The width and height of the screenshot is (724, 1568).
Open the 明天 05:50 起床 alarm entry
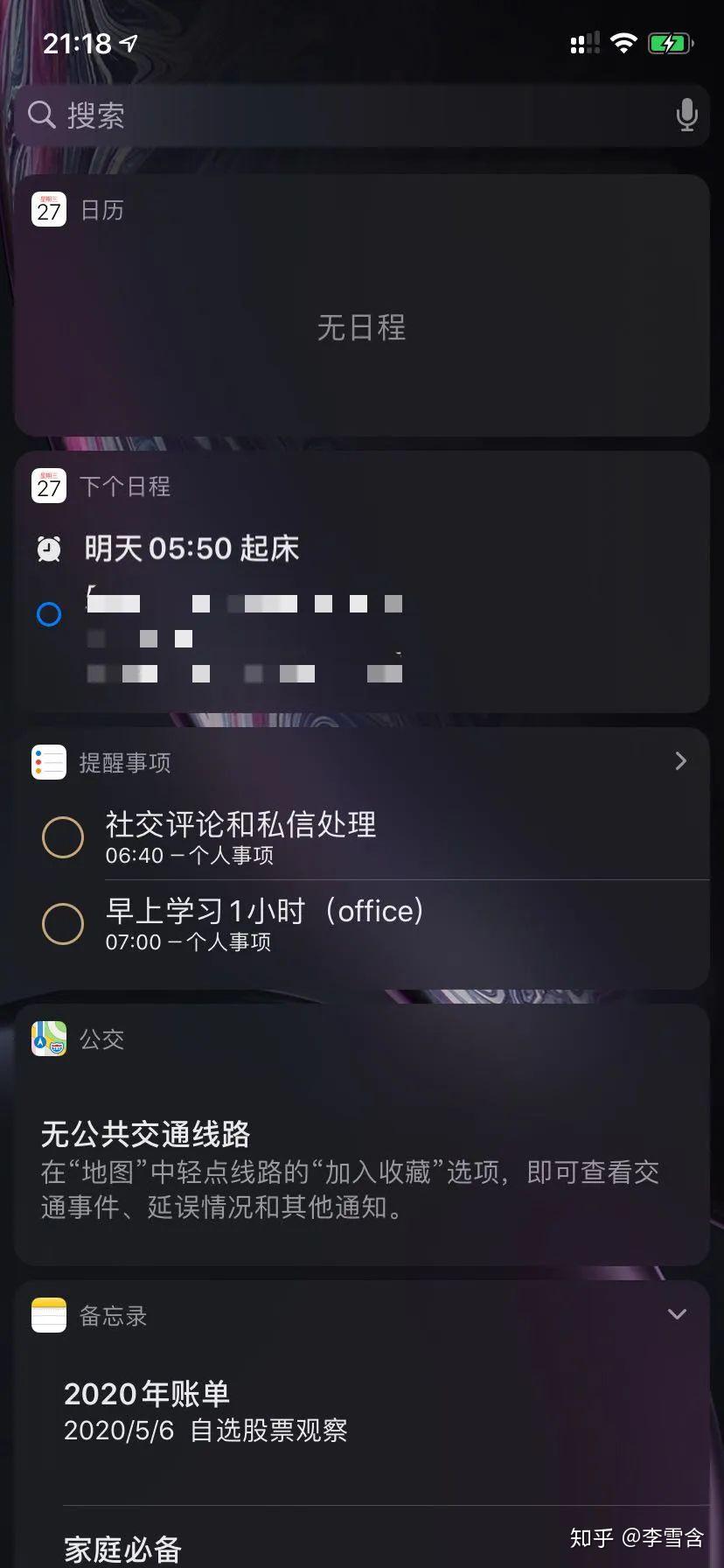[x=192, y=549]
